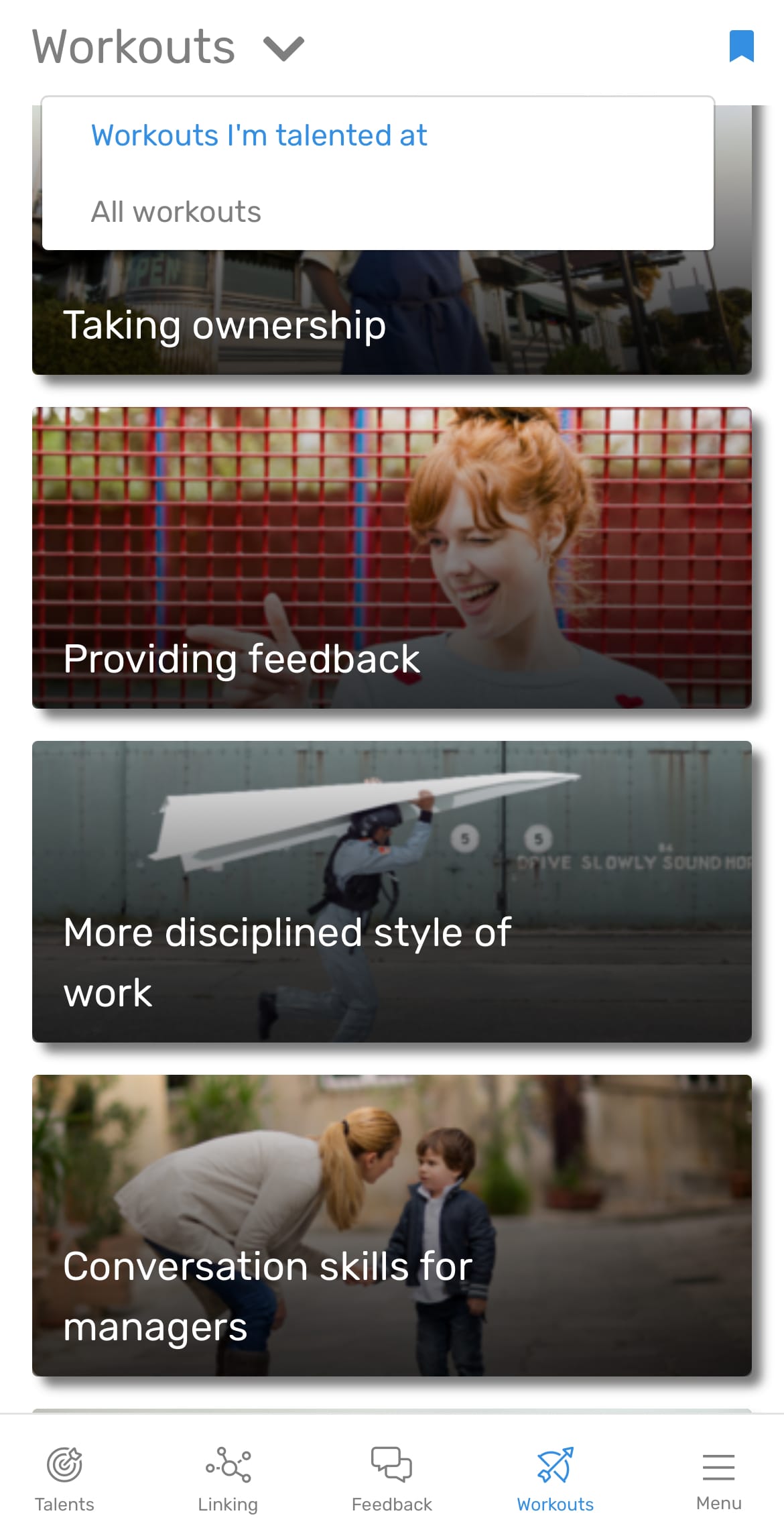
Task: Open the bookmarked workouts icon
Action: click(741, 46)
